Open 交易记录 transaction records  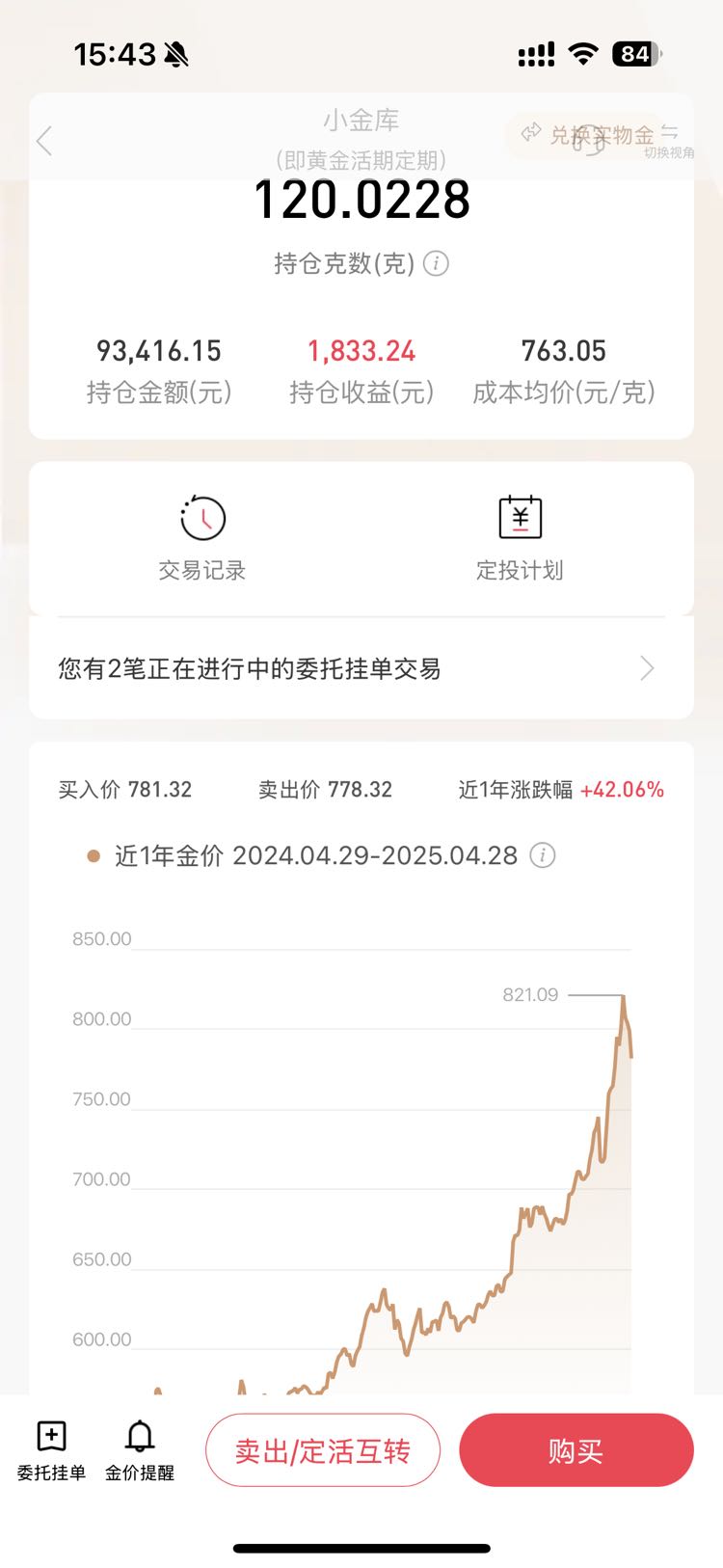click(x=202, y=539)
